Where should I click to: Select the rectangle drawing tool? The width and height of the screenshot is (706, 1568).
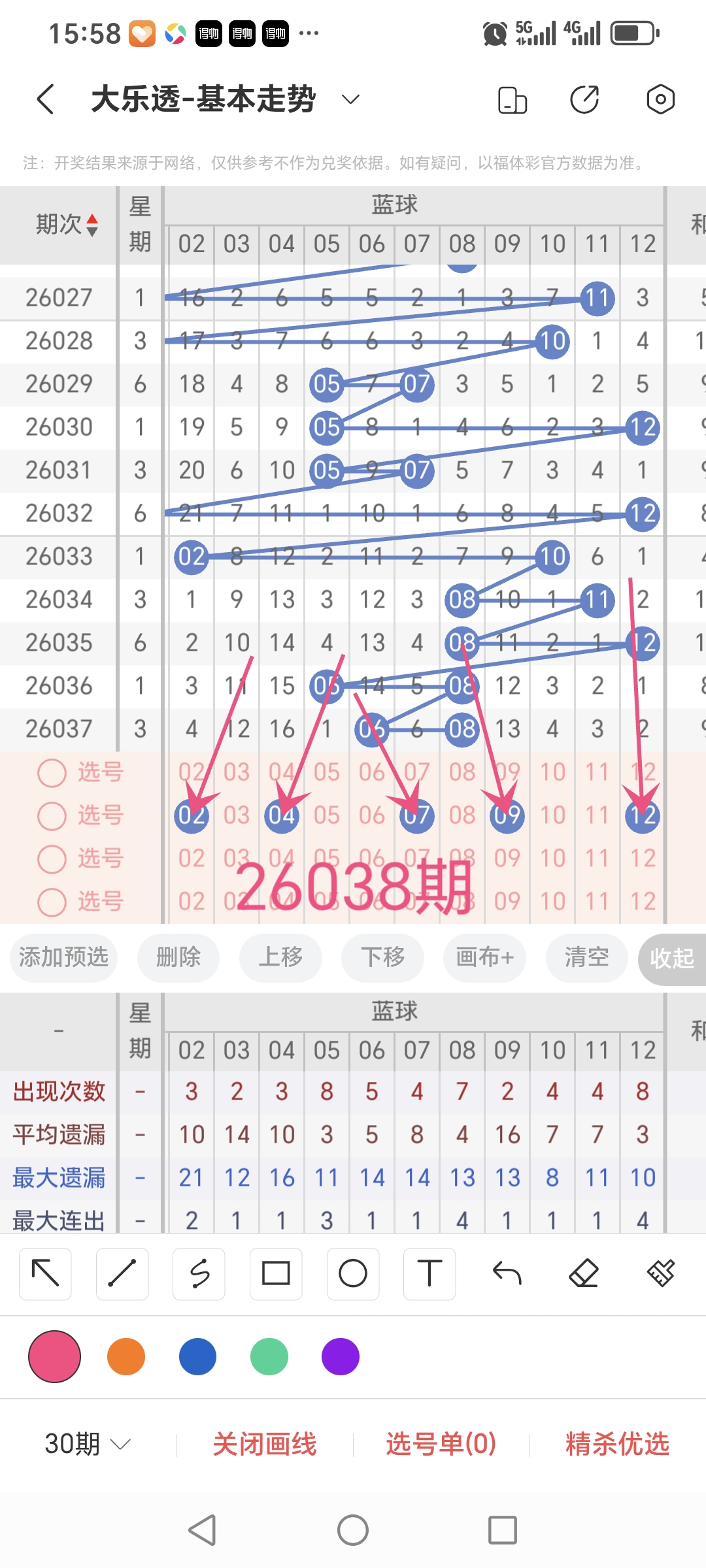(275, 1273)
